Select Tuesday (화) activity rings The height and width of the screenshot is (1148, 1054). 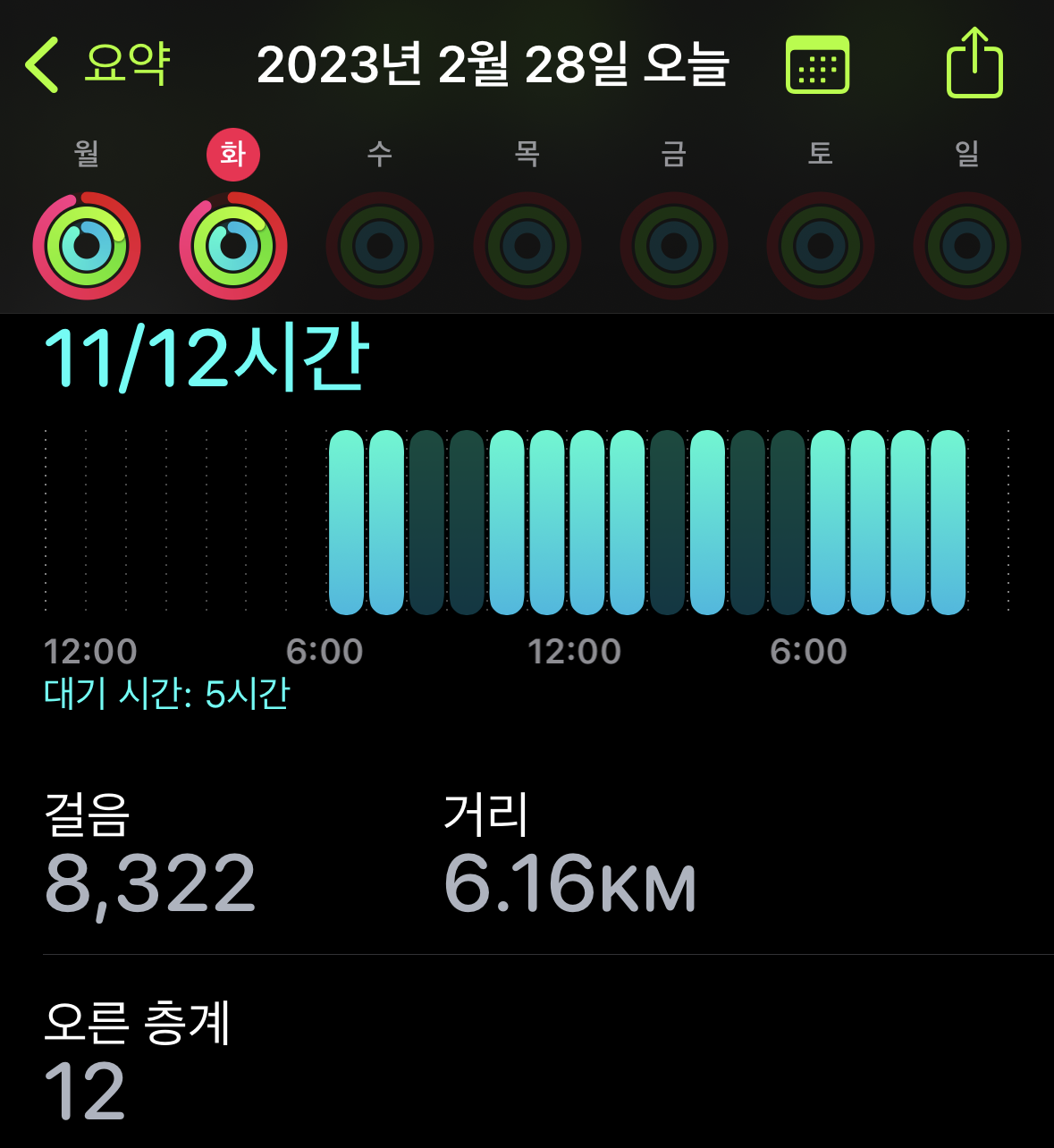[x=233, y=246]
